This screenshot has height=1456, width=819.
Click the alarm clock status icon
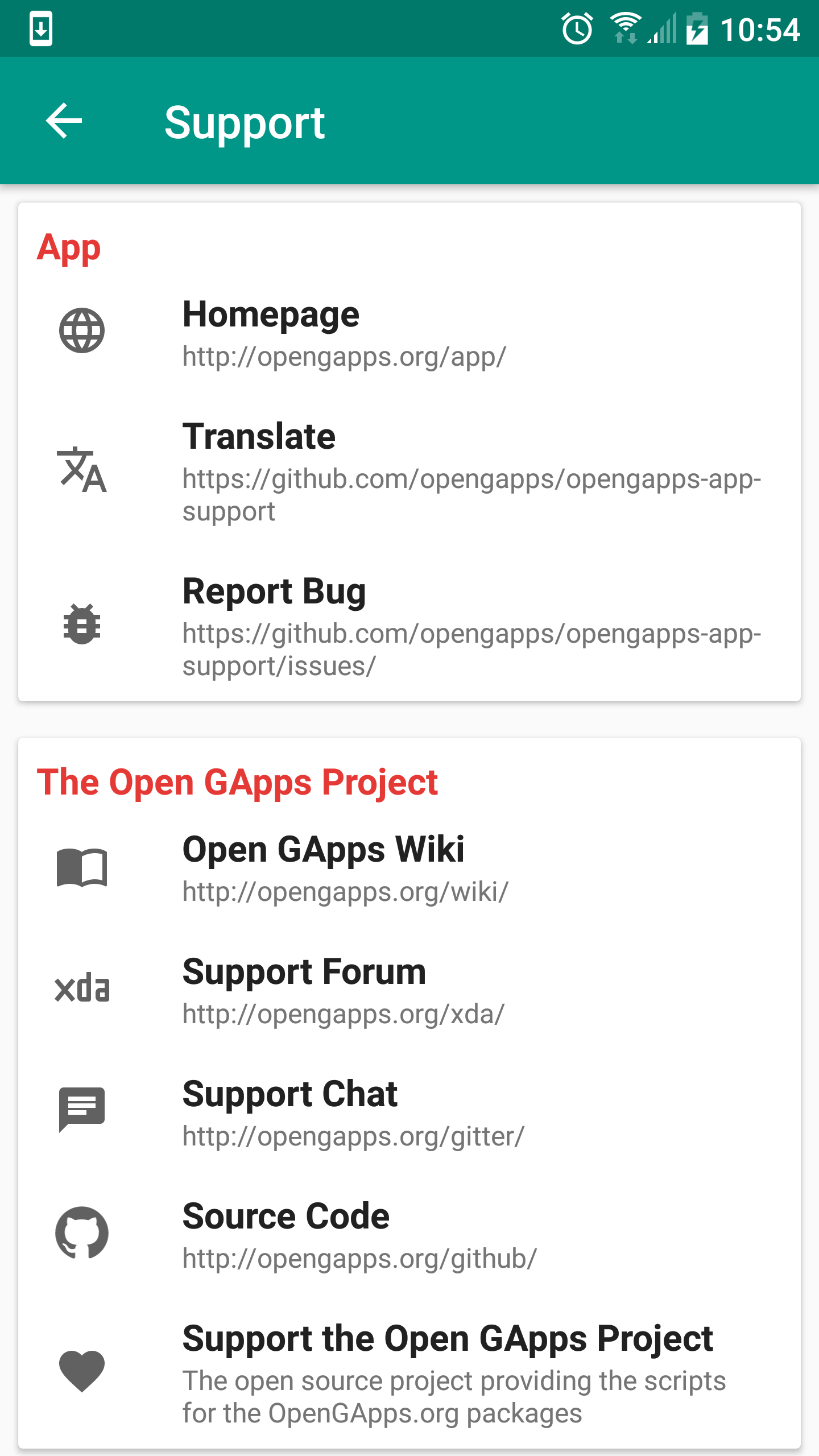pos(576,28)
